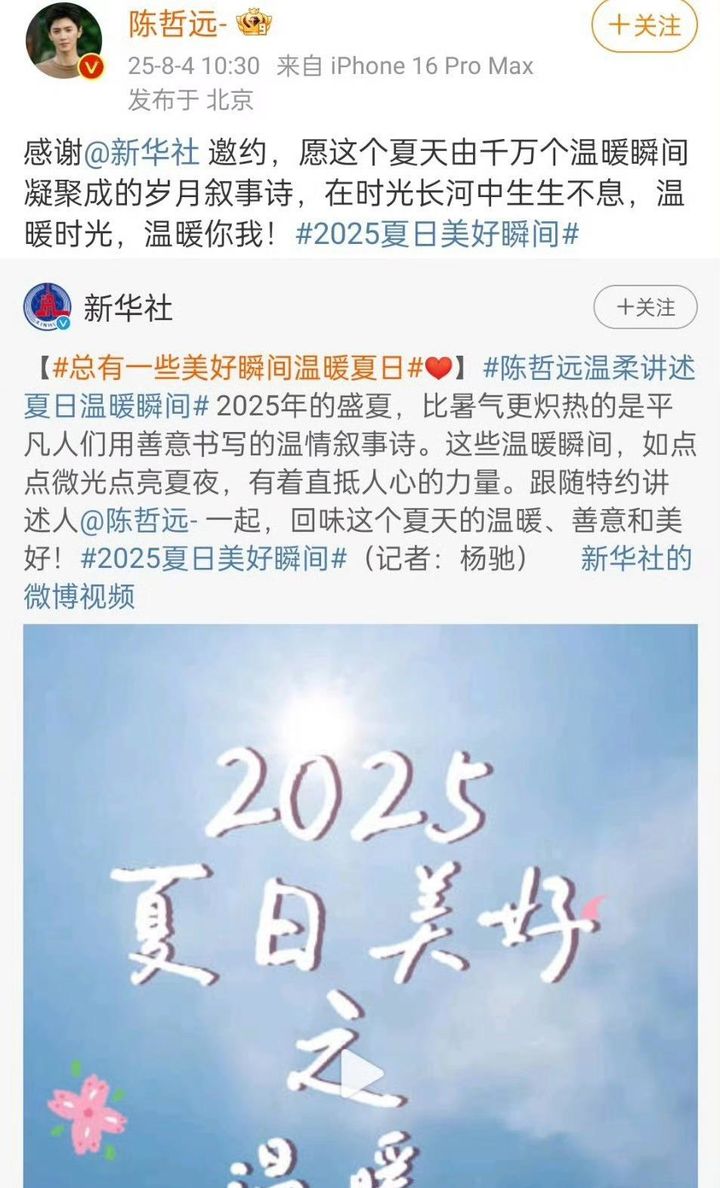The width and height of the screenshot is (720, 1188).
Task: Open the 新华社的微博视频 link
Action: pos(636,558)
